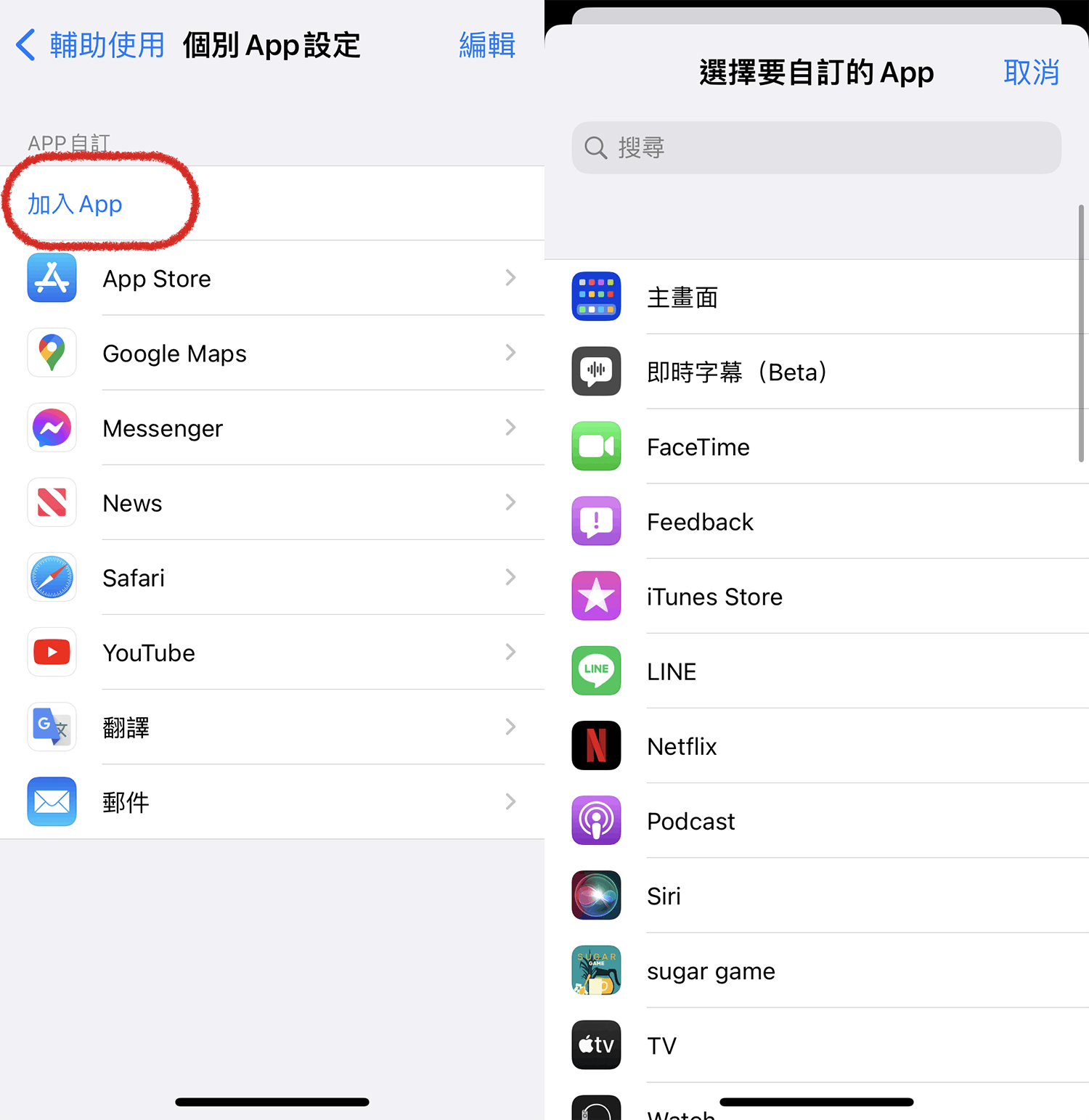Open Messenger per-app settings
This screenshot has width=1089, height=1120.
pyautogui.click(x=272, y=428)
